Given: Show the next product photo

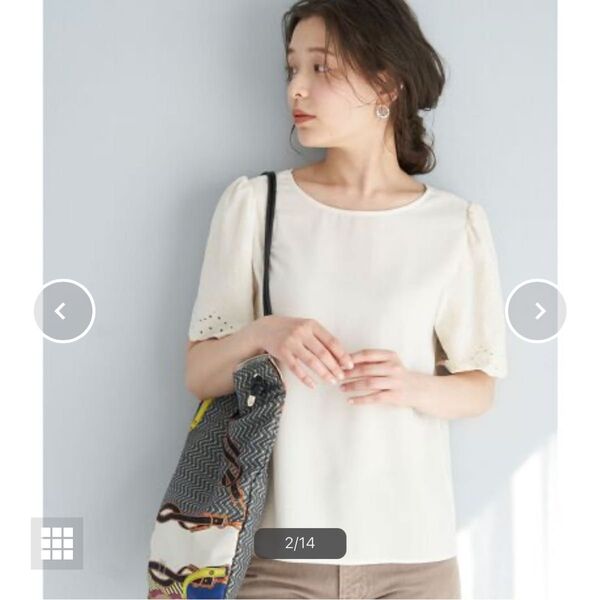Looking at the screenshot, I should pos(536,311).
